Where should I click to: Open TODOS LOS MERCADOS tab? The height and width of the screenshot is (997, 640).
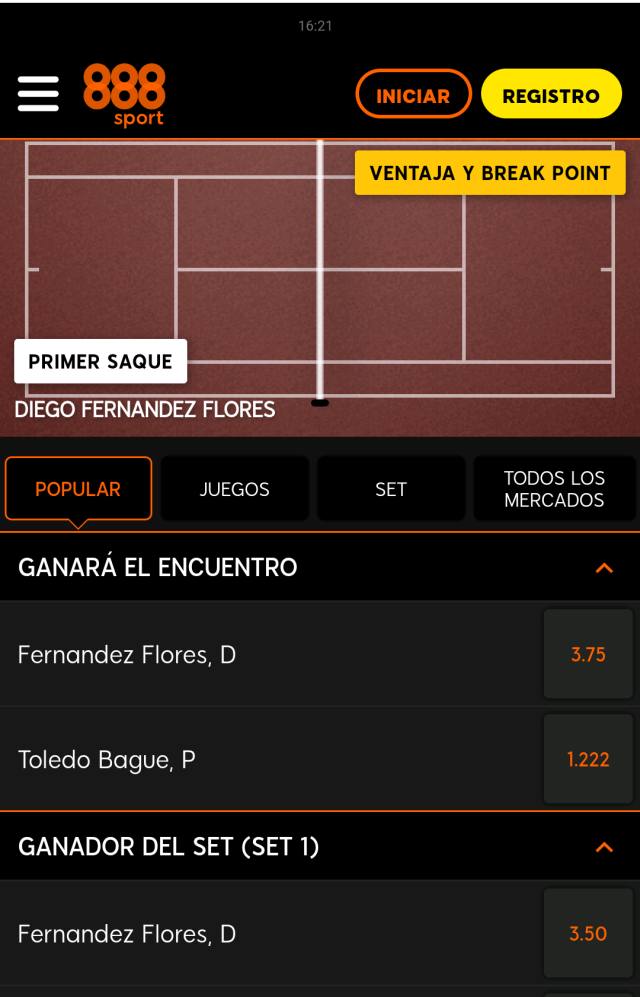tap(554, 489)
